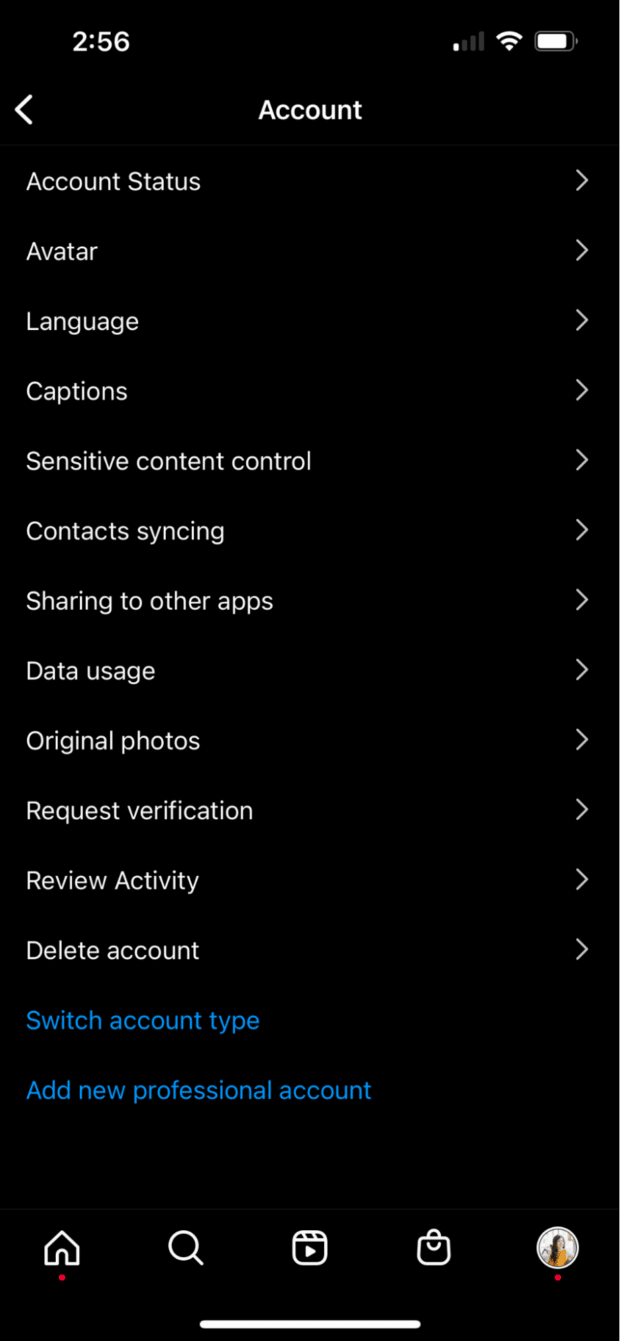Switch to the Search tab
The height and width of the screenshot is (1341, 620).
coord(186,1248)
